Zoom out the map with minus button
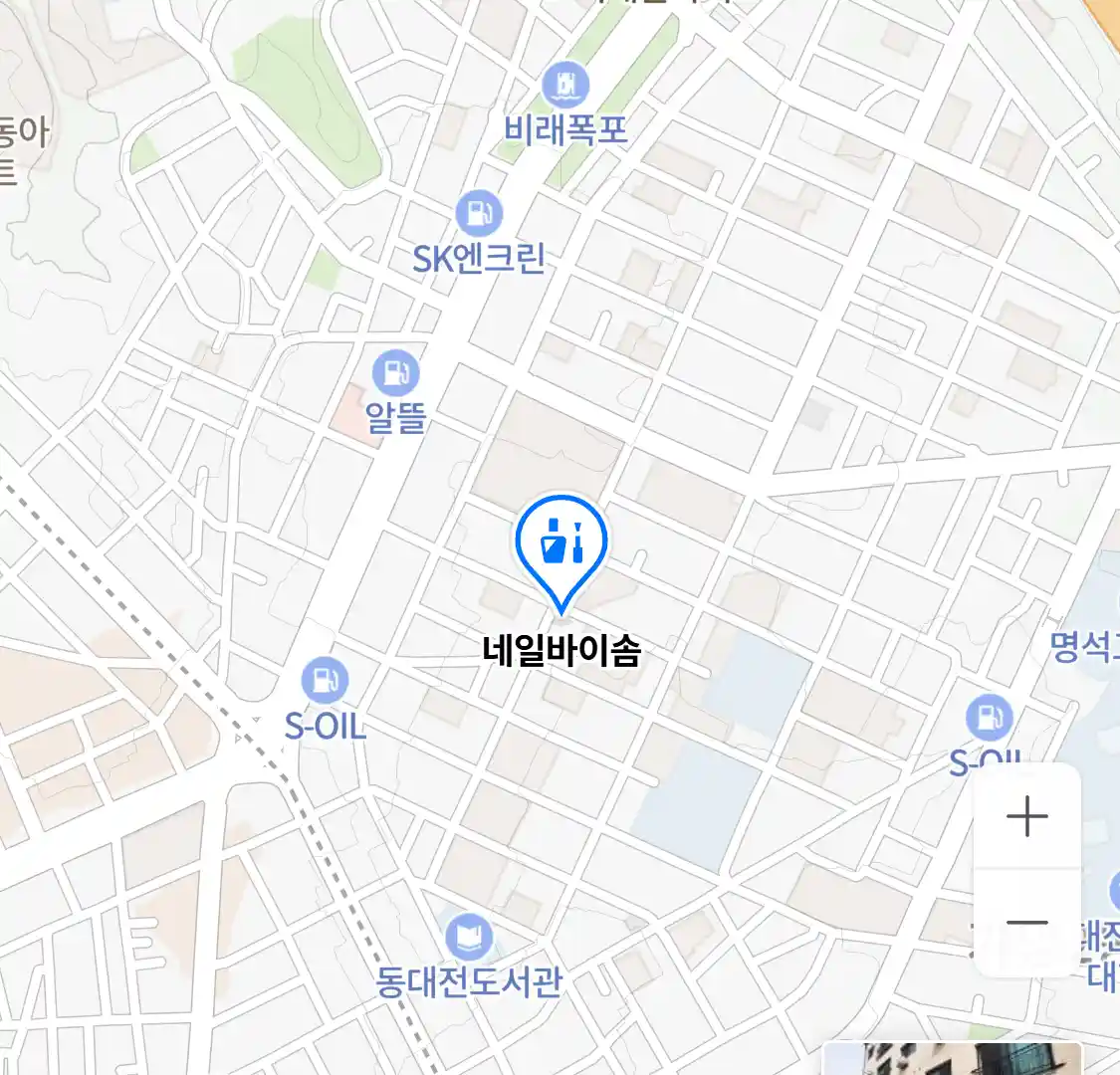Screen dimensions: 1120x1075 point(1026,922)
